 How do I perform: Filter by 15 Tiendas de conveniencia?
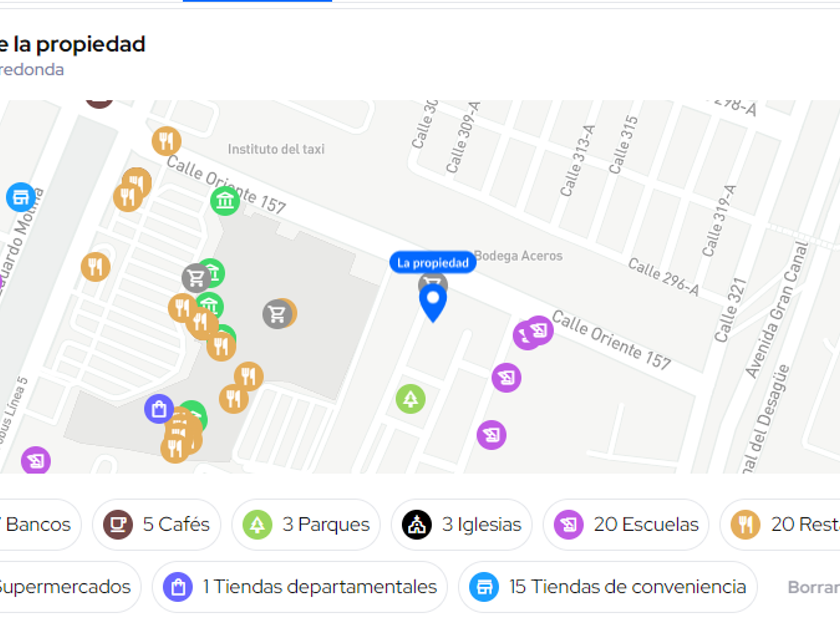607,587
